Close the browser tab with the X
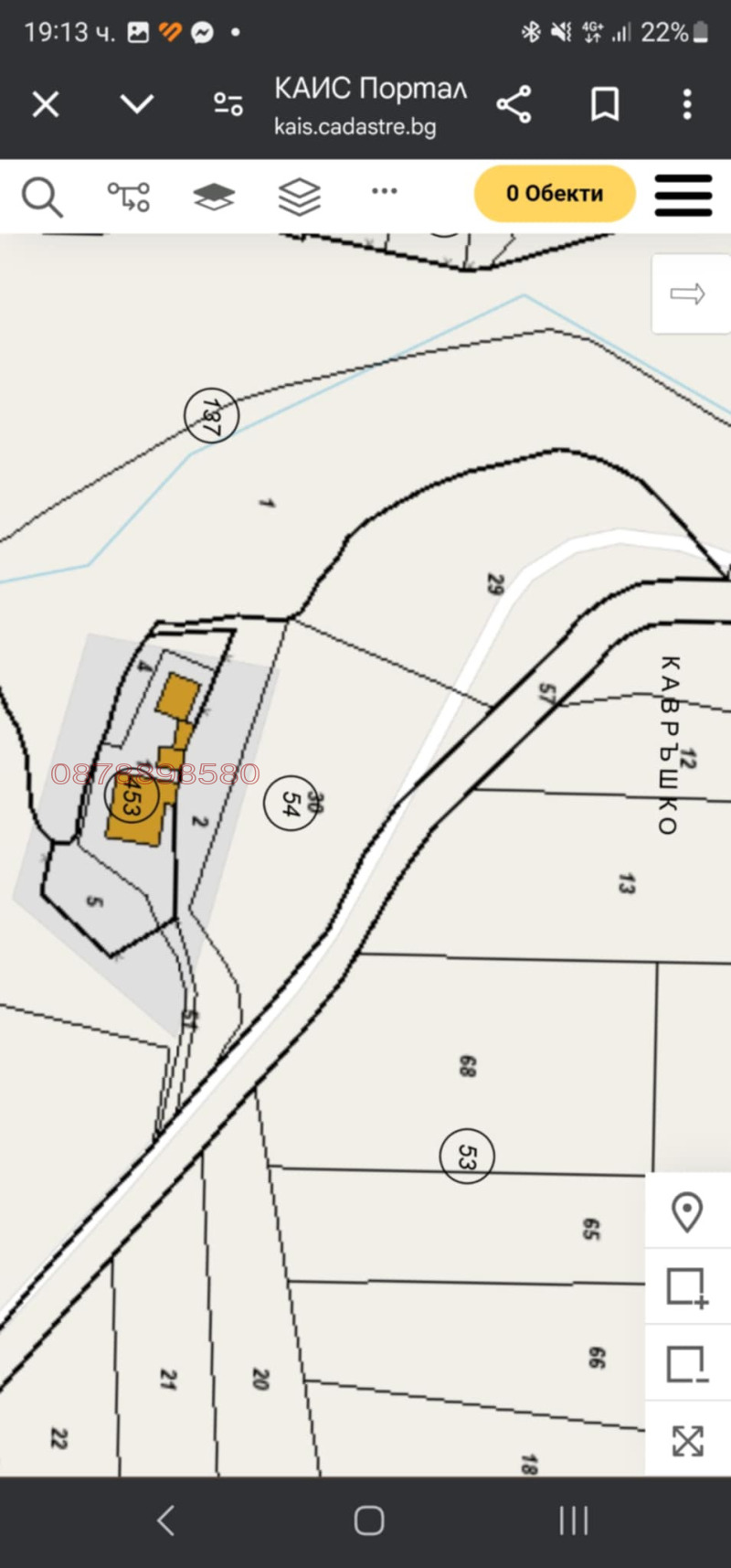 (46, 104)
